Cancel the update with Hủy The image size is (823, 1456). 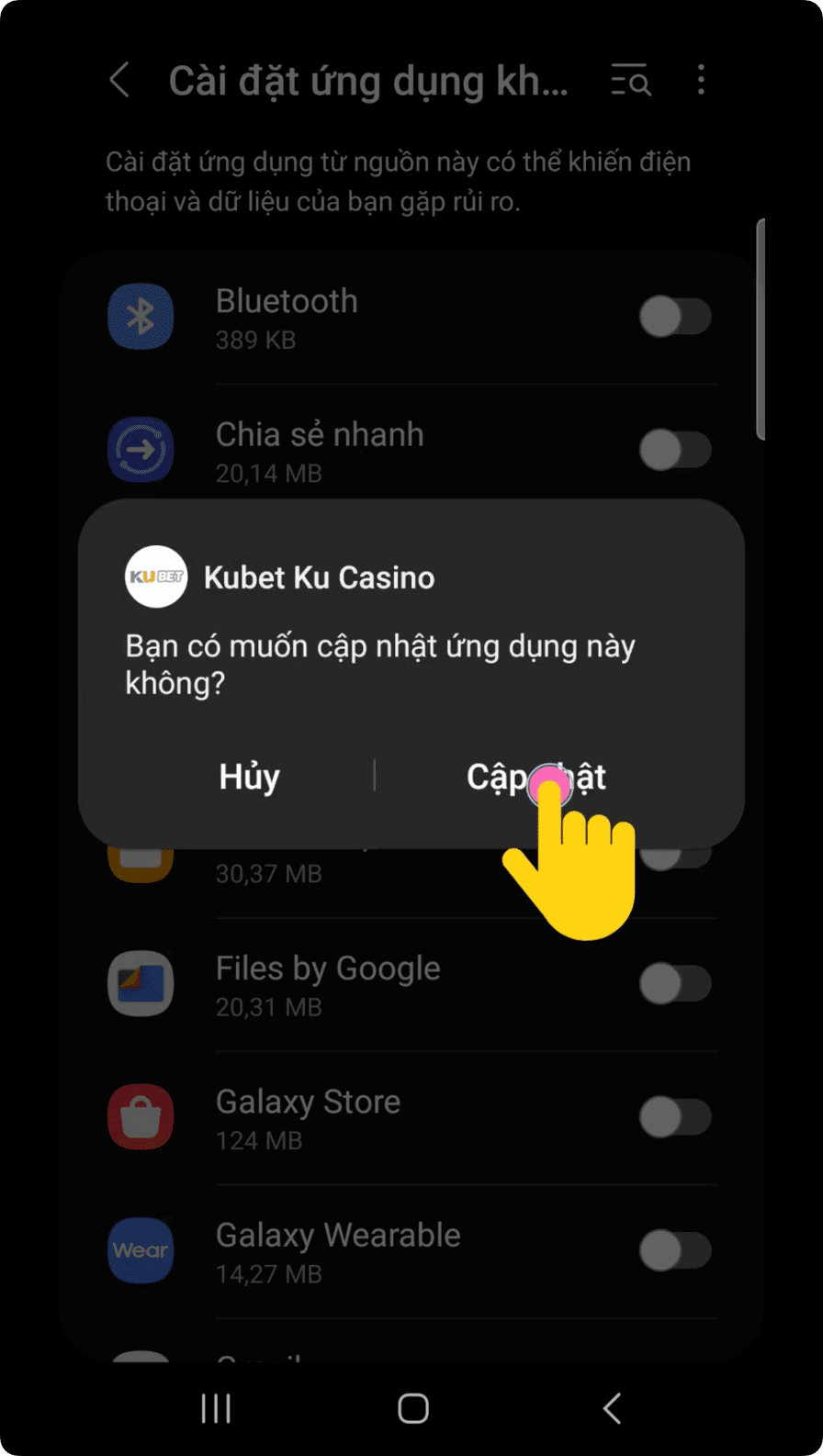pyautogui.click(x=249, y=777)
